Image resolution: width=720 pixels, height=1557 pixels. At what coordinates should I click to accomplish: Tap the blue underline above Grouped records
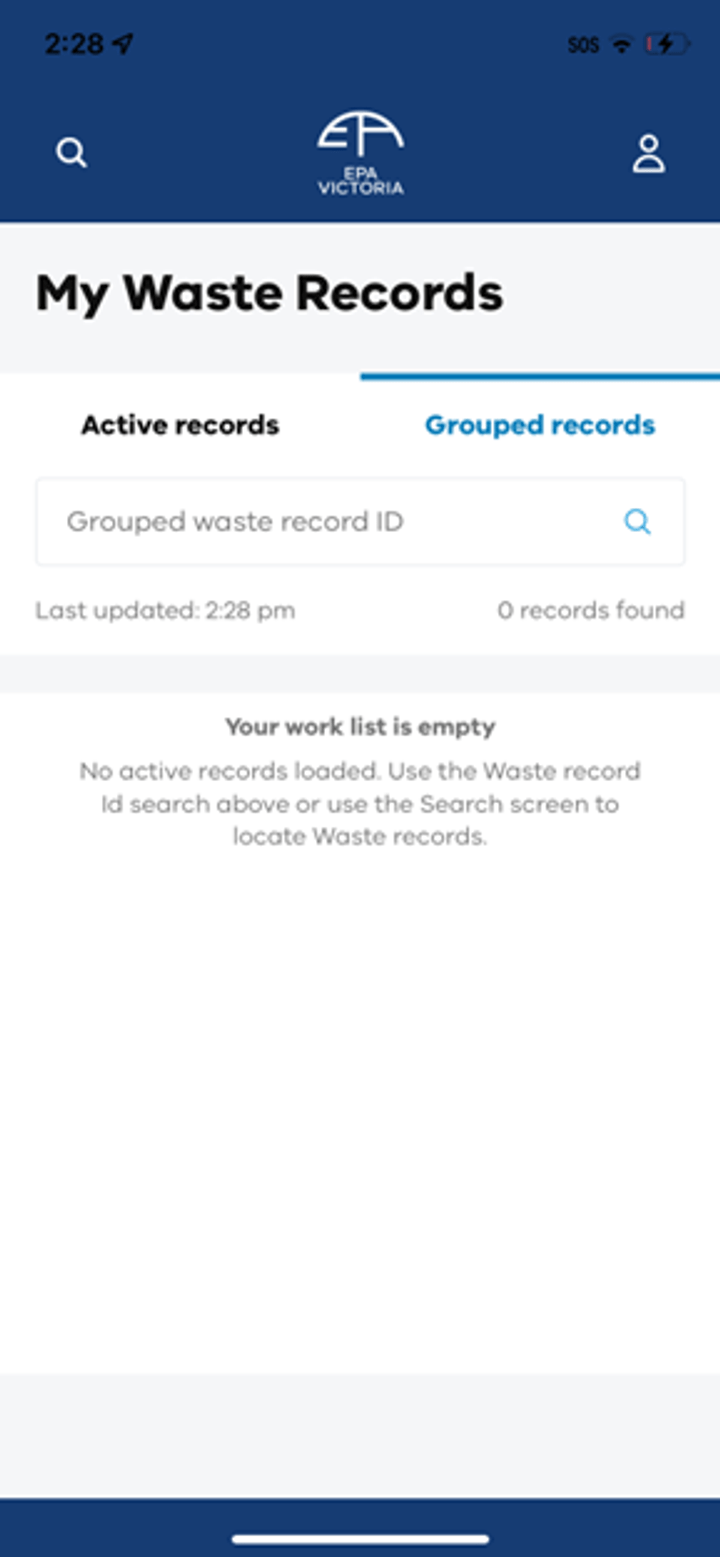(x=540, y=376)
